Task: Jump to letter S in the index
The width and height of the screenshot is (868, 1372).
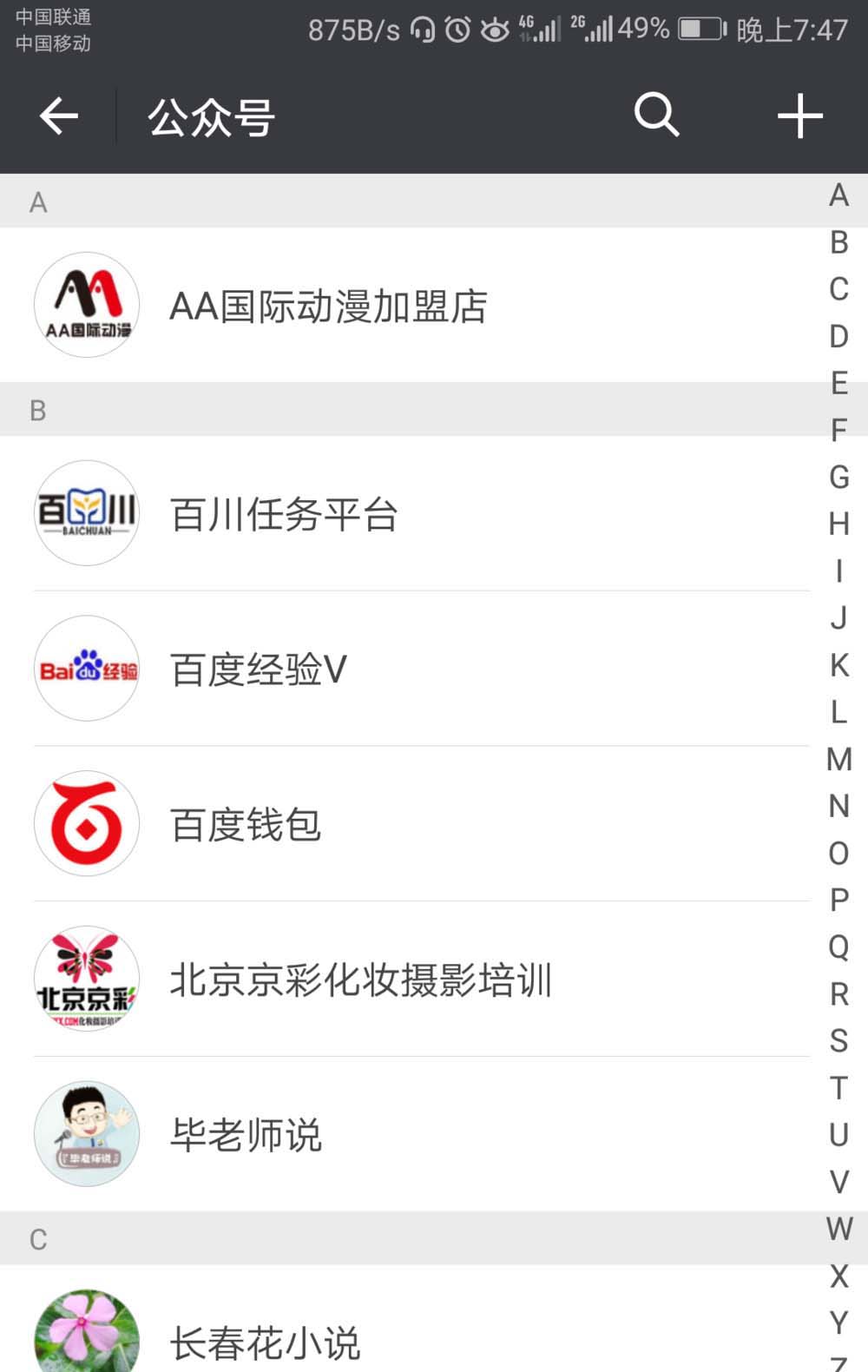Action: coord(838,1040)
